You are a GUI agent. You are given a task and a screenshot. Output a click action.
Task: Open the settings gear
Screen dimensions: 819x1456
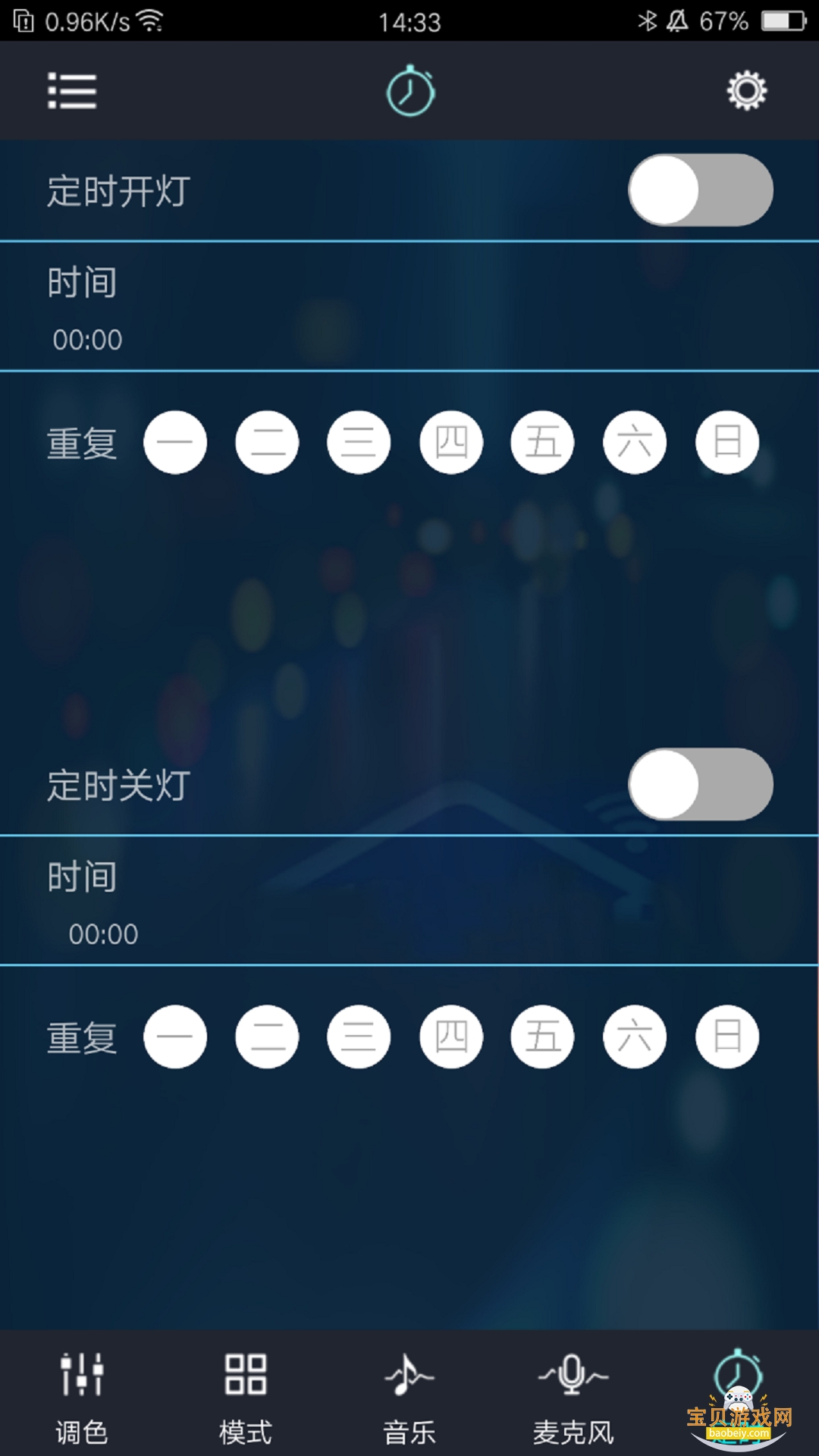click(x=746, y=90)
